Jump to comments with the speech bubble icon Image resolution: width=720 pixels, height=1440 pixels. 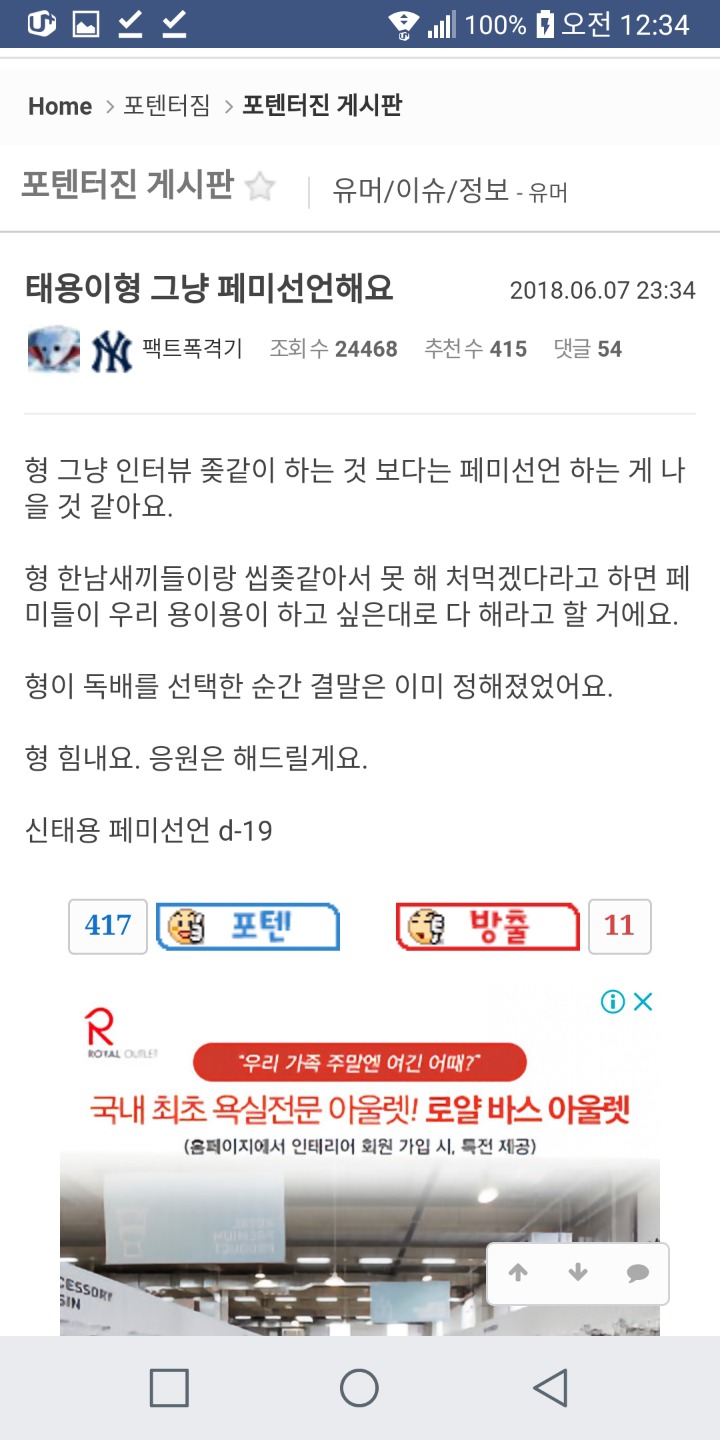637,1273
